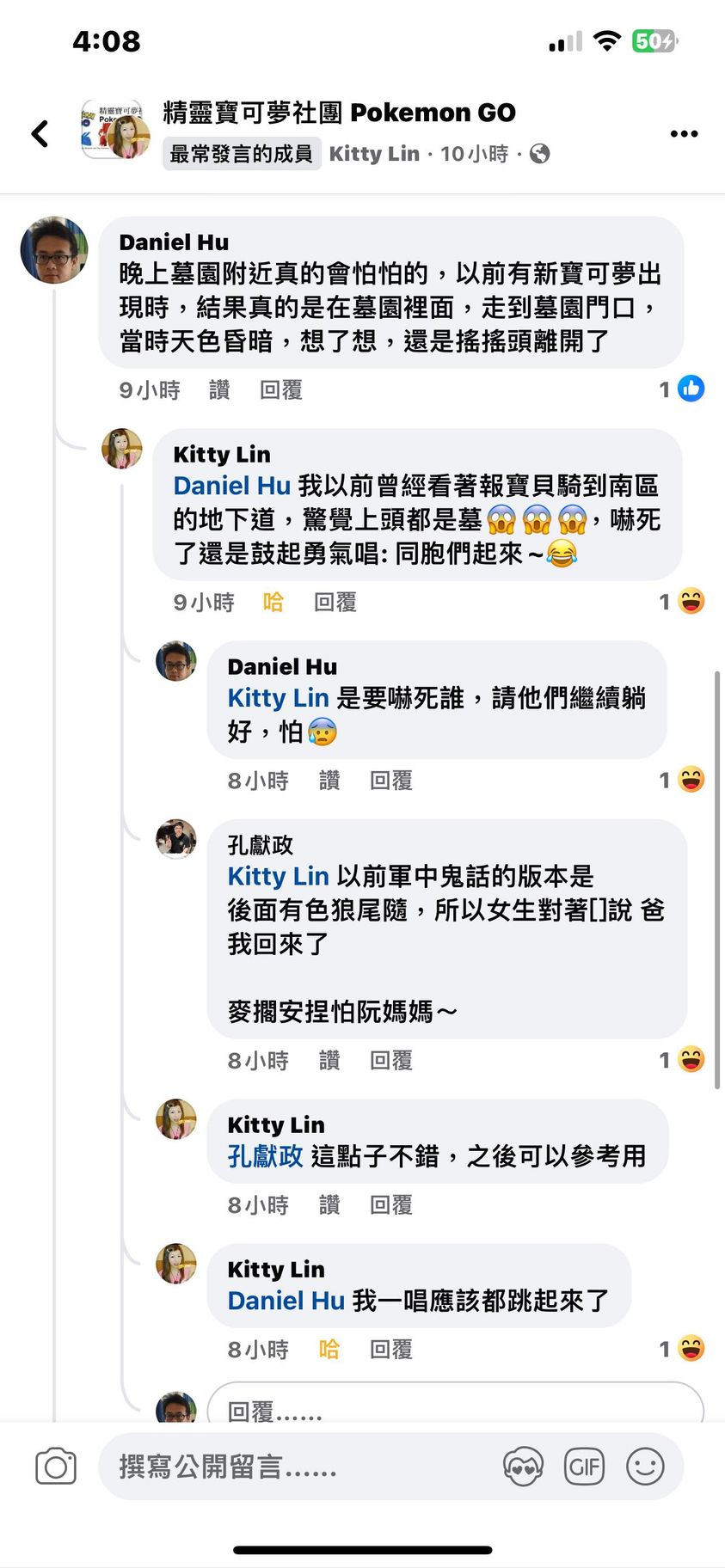
Task: Open the three-dot overflow menu
Action: click(684, 133)
